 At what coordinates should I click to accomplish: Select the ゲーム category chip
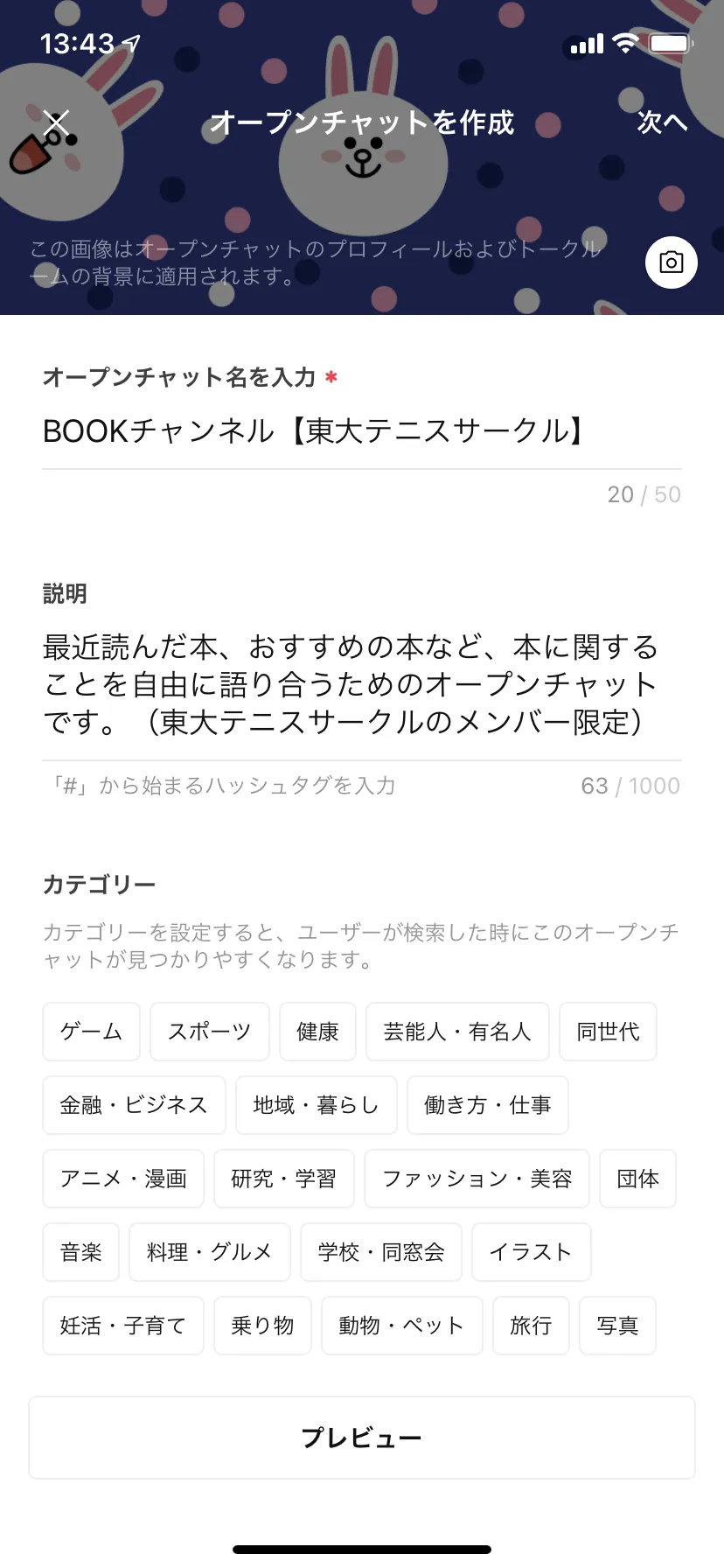pos(91,1032)
